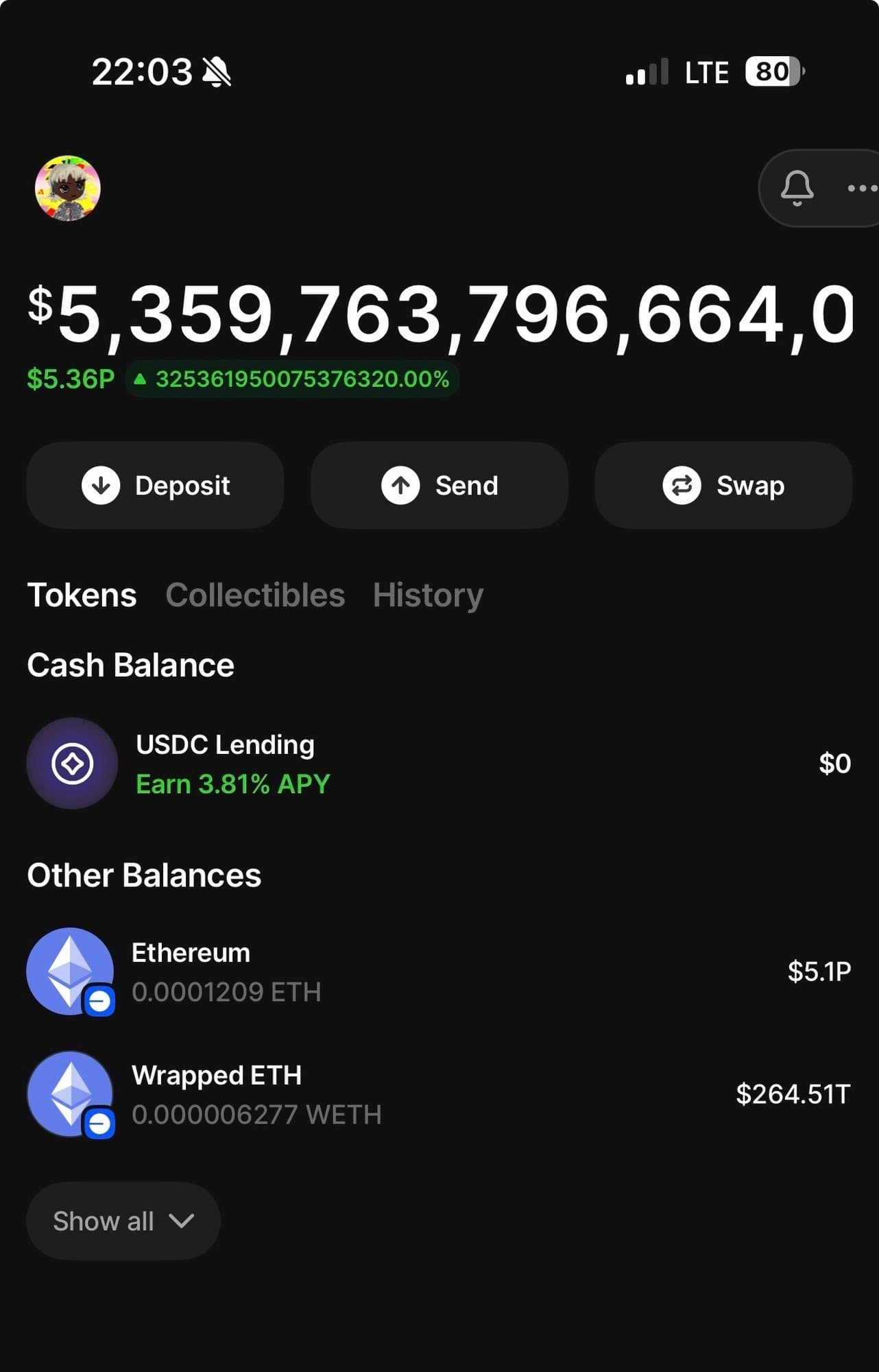Expand Show all balances

pos(123,1221)
